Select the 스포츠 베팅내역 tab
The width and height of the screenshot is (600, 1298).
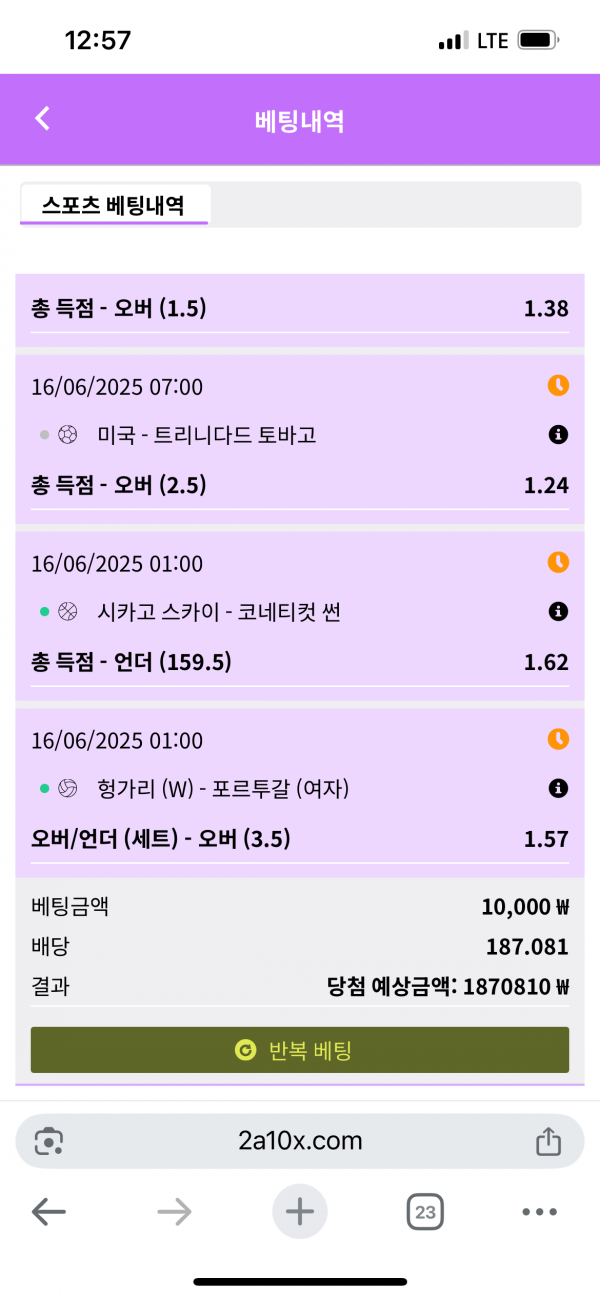[x=113, y=205]
